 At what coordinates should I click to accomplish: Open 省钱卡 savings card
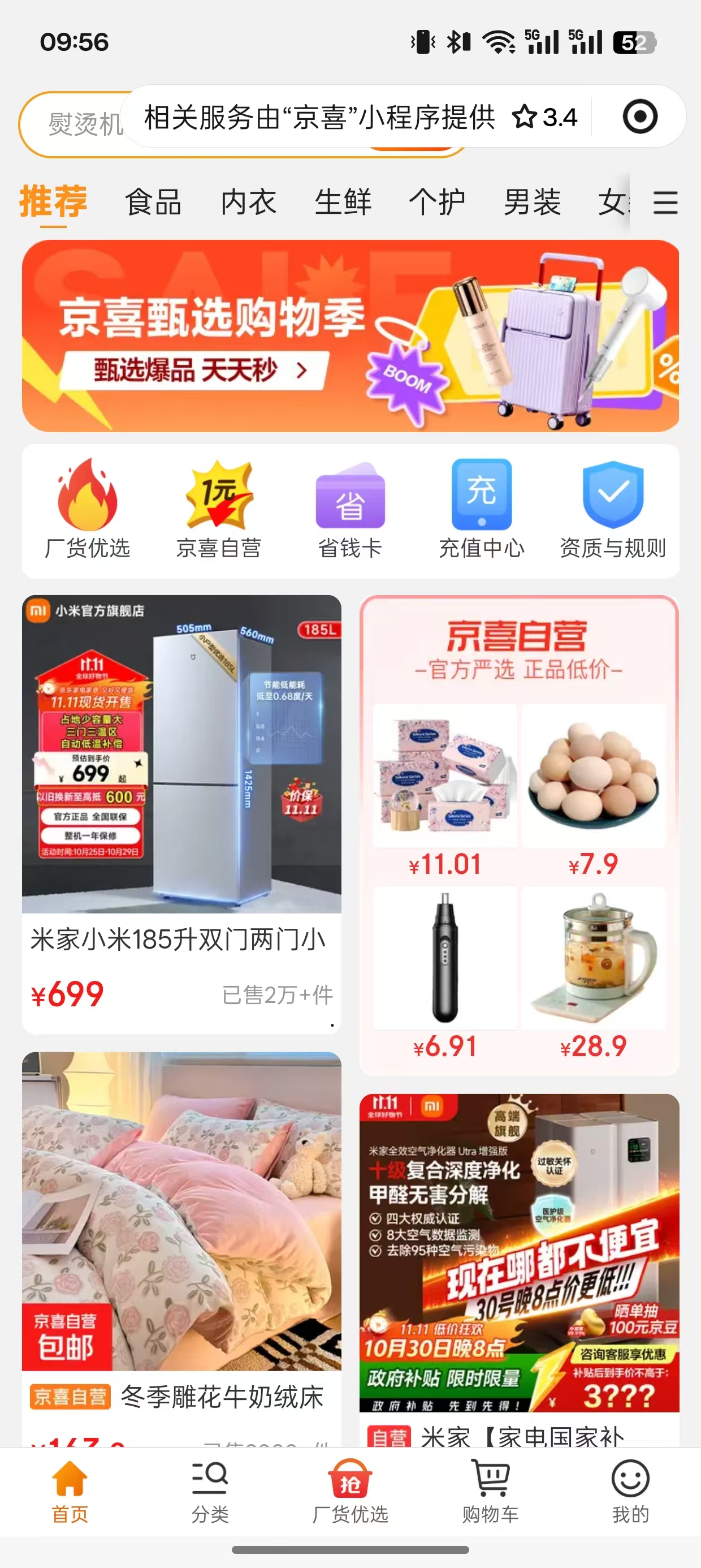coord(350,510)
